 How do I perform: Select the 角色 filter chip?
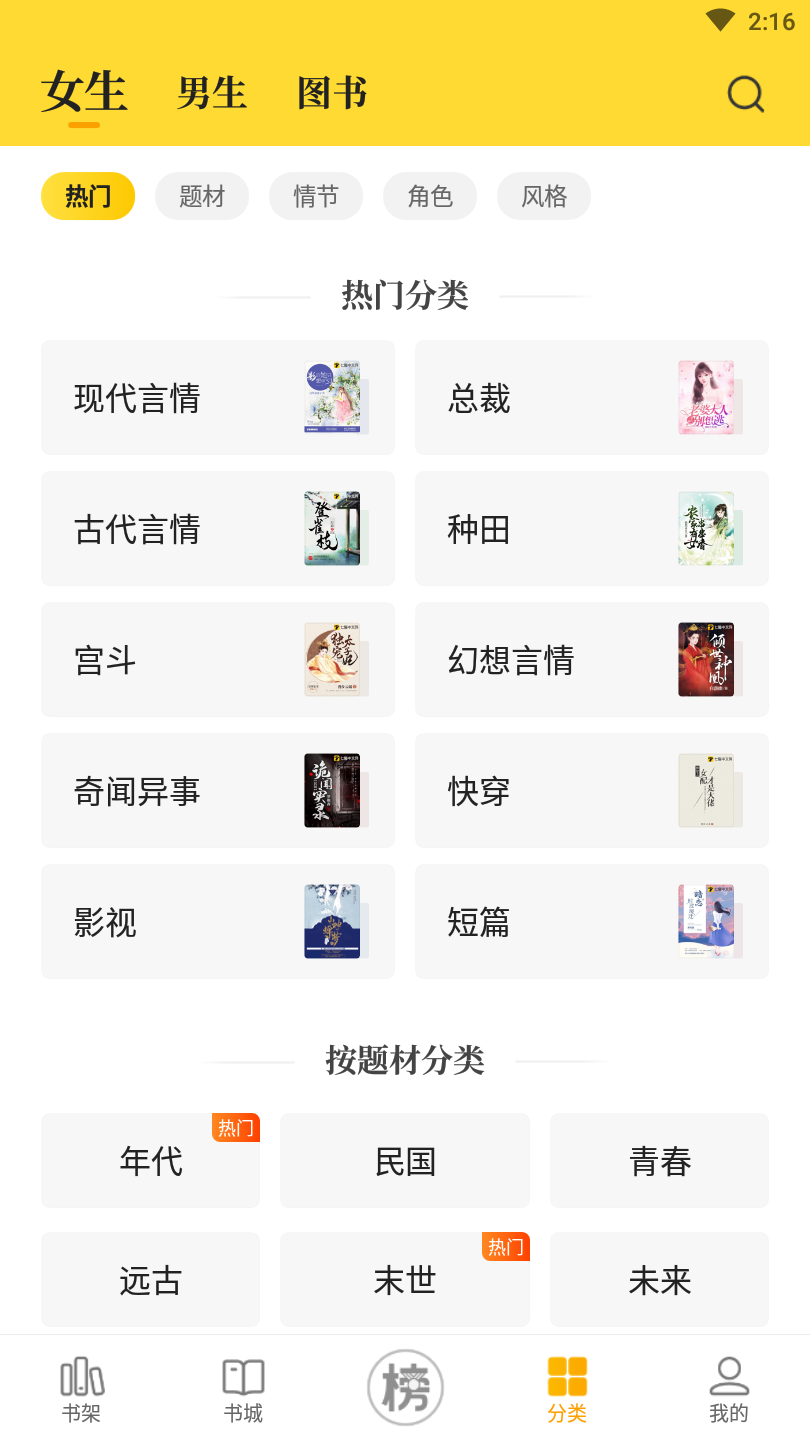pos(430,196)
